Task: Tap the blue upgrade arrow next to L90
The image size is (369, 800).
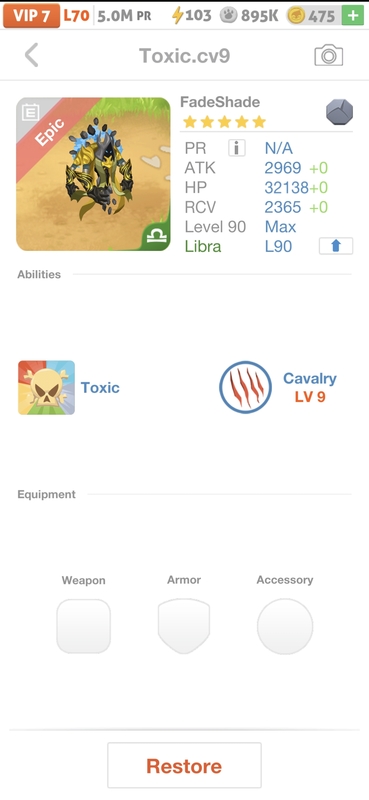Action: [336, 246]
